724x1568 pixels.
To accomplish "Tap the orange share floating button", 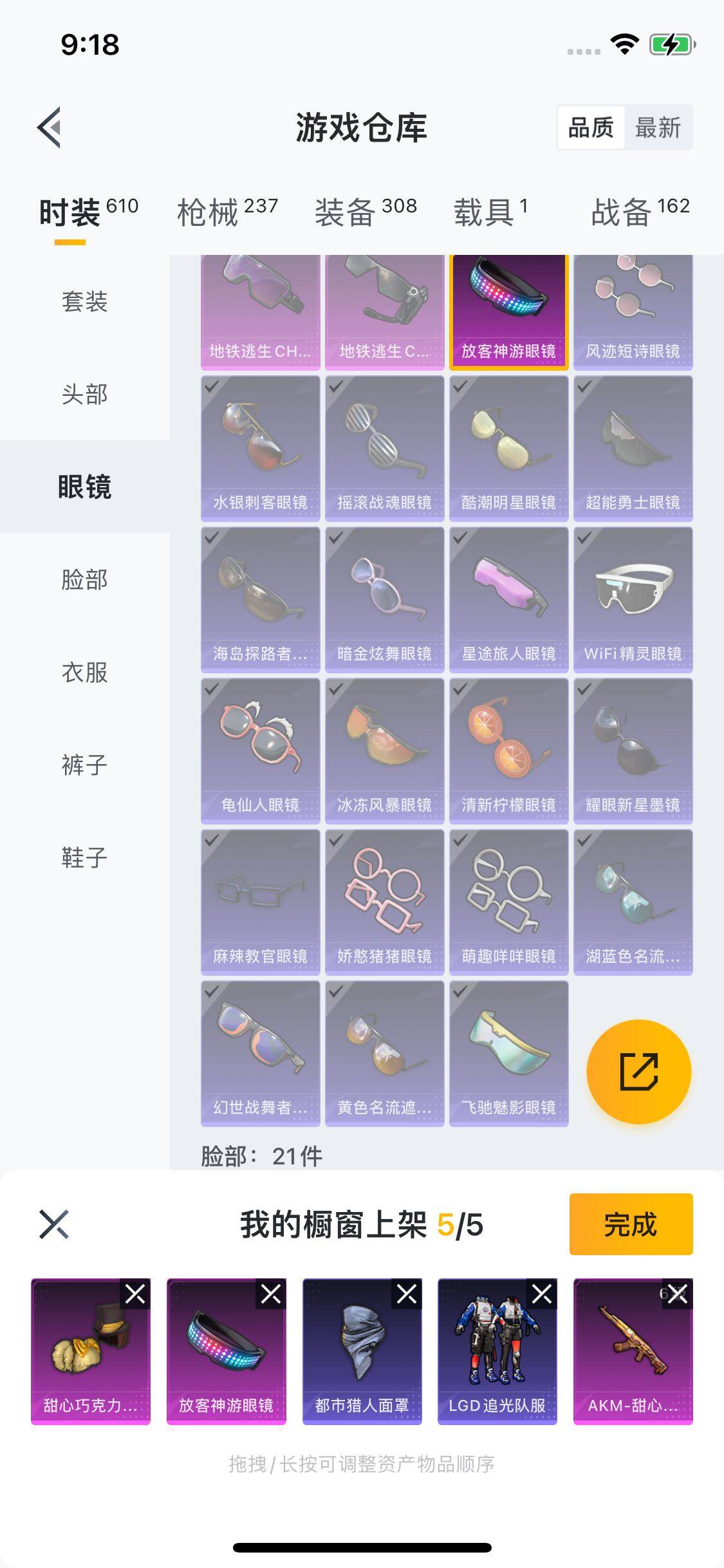I will (x=638, y=1072).
